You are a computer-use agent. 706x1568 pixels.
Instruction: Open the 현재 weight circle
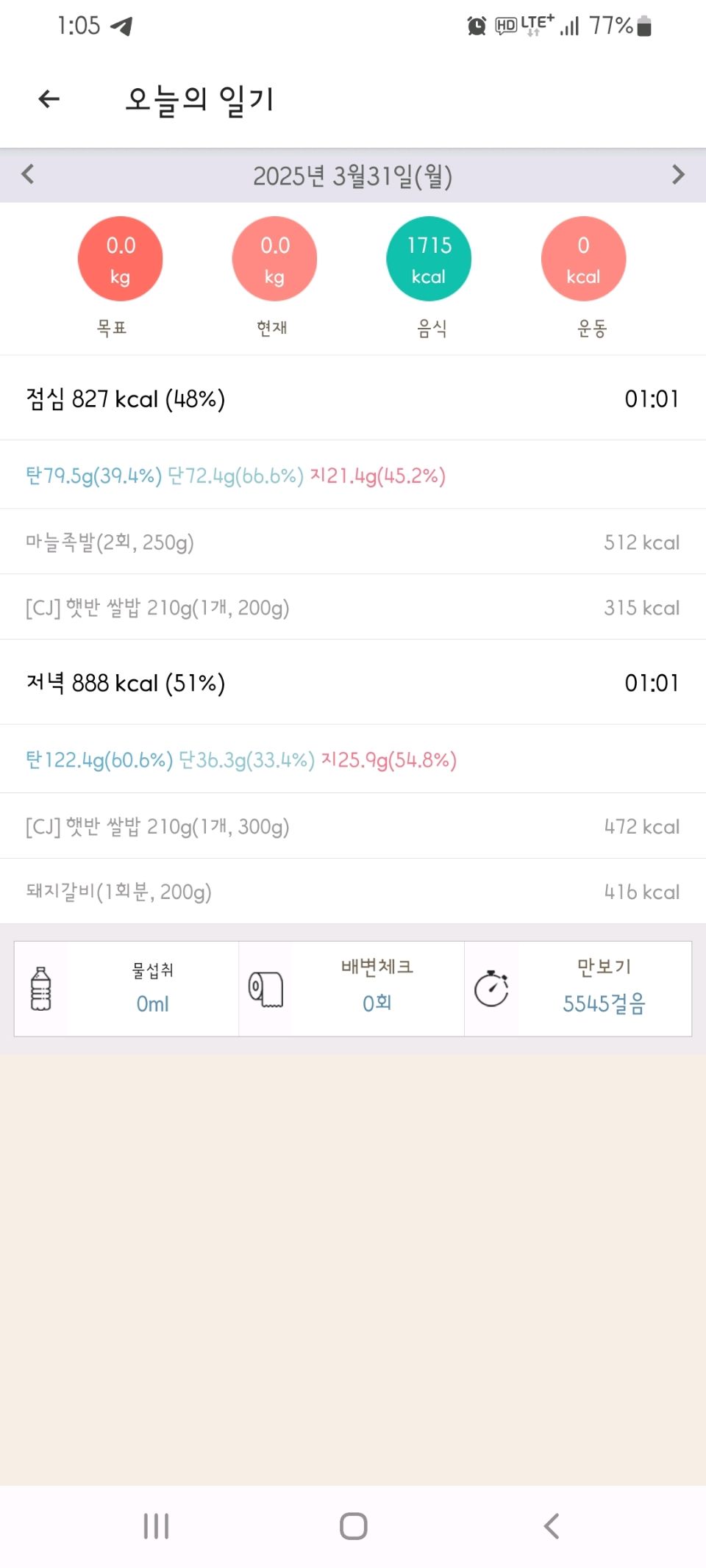[x=274, y=259]
